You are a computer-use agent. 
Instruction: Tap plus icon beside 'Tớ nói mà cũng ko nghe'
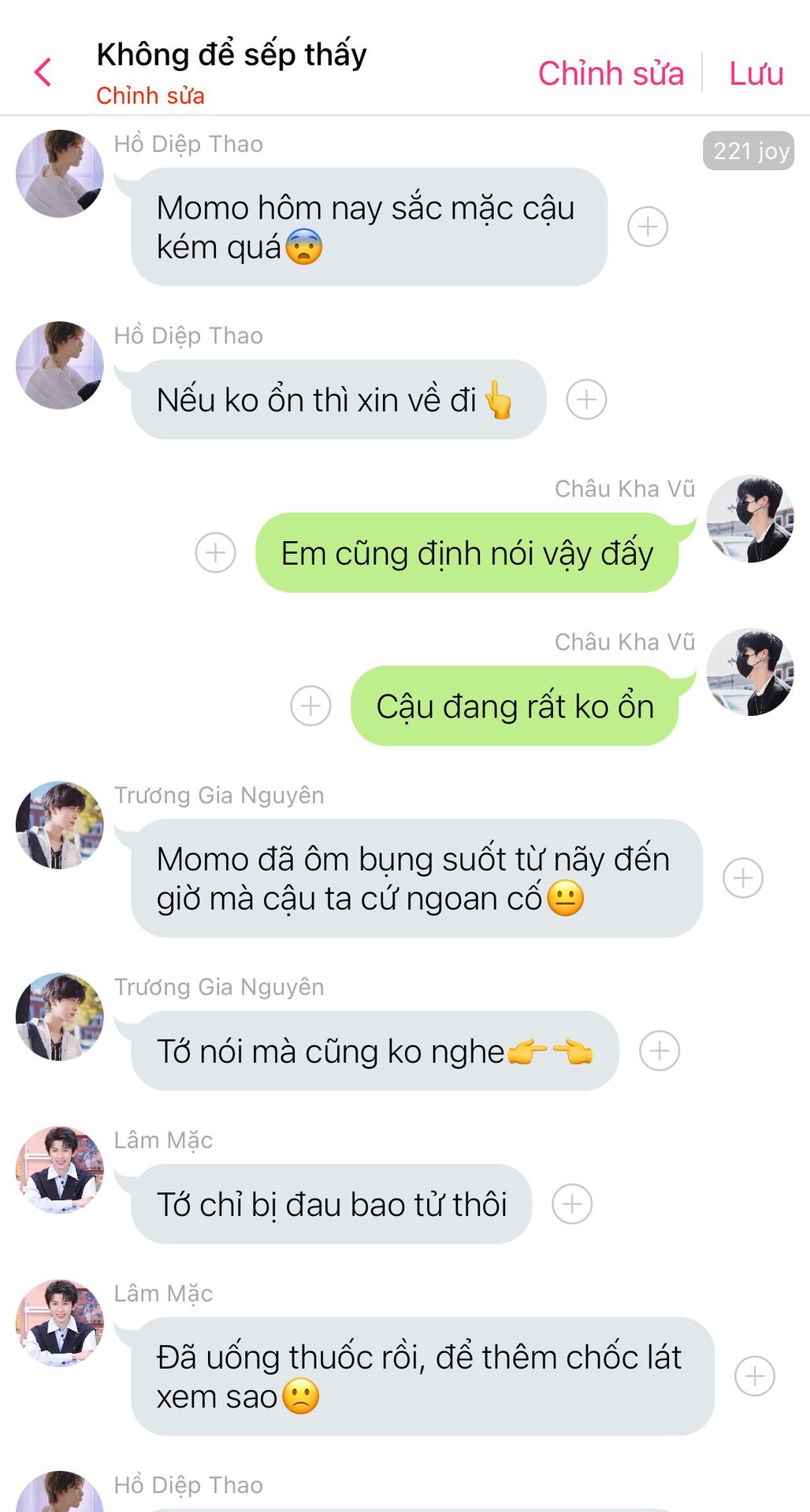pos(660,1051)
